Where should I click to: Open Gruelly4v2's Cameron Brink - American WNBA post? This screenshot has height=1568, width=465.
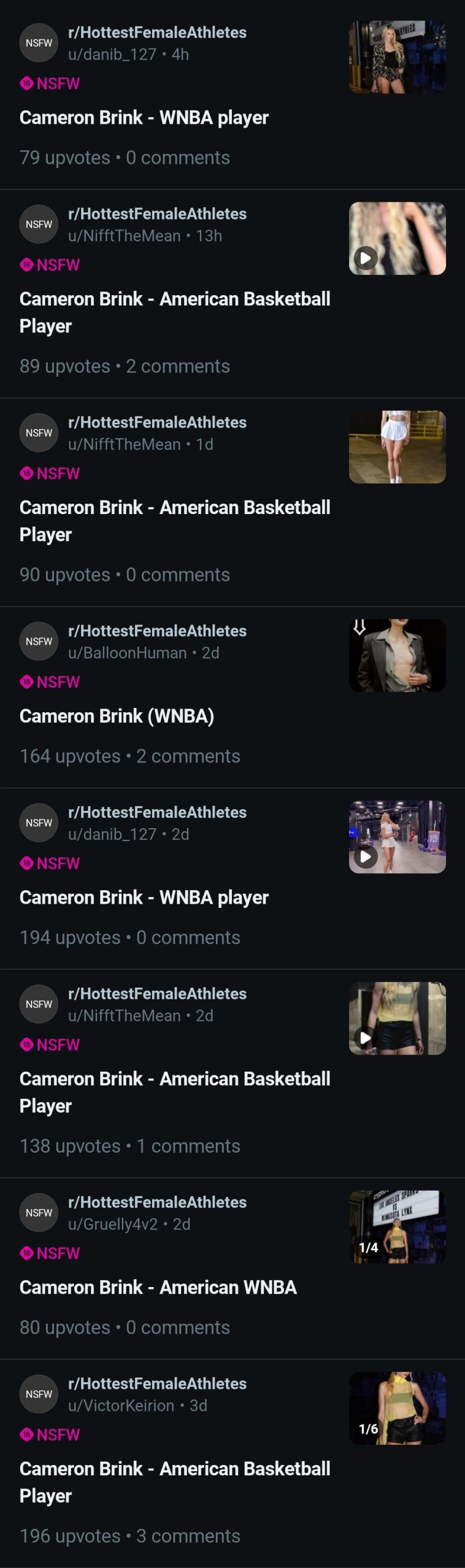point(158,1287)
